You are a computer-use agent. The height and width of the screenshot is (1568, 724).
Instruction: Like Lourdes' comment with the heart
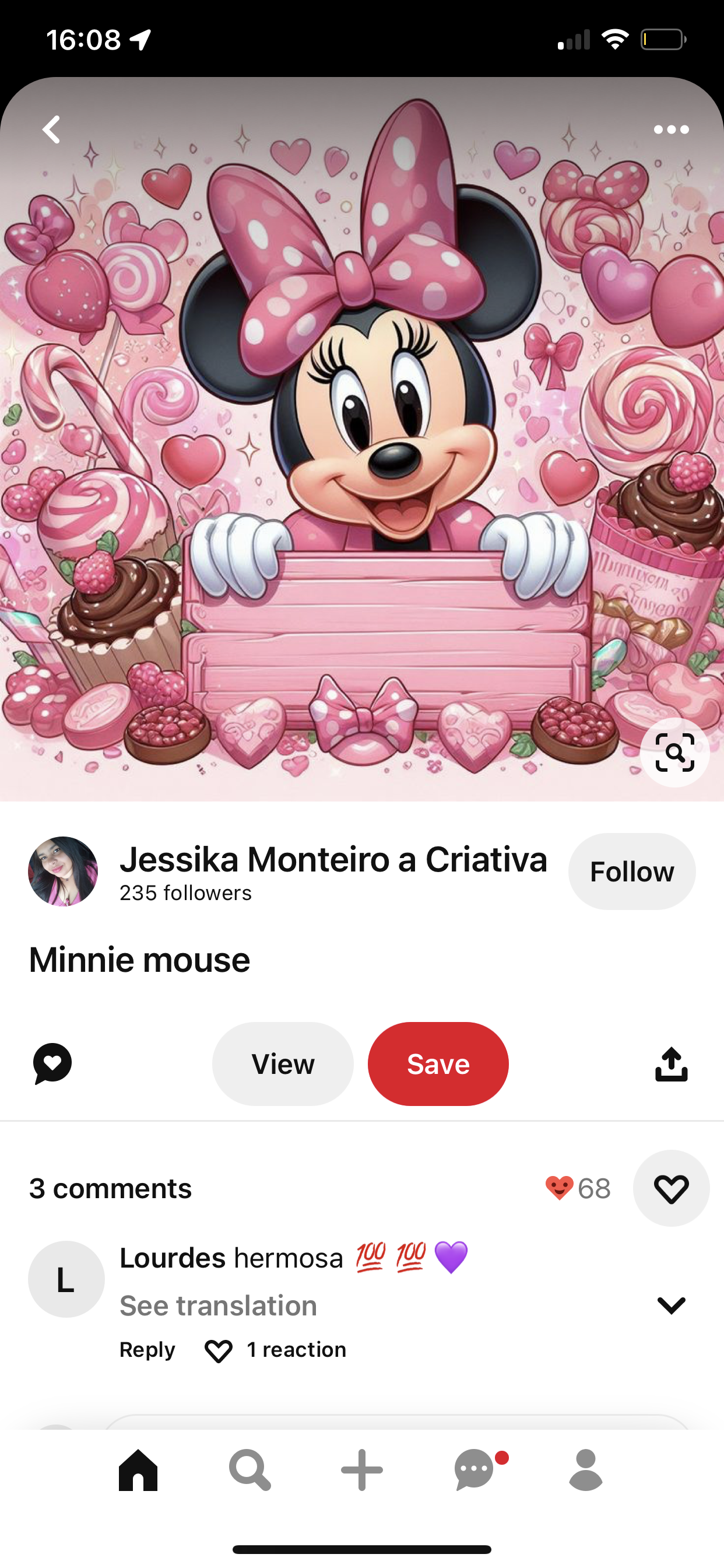pos(219,1350)
